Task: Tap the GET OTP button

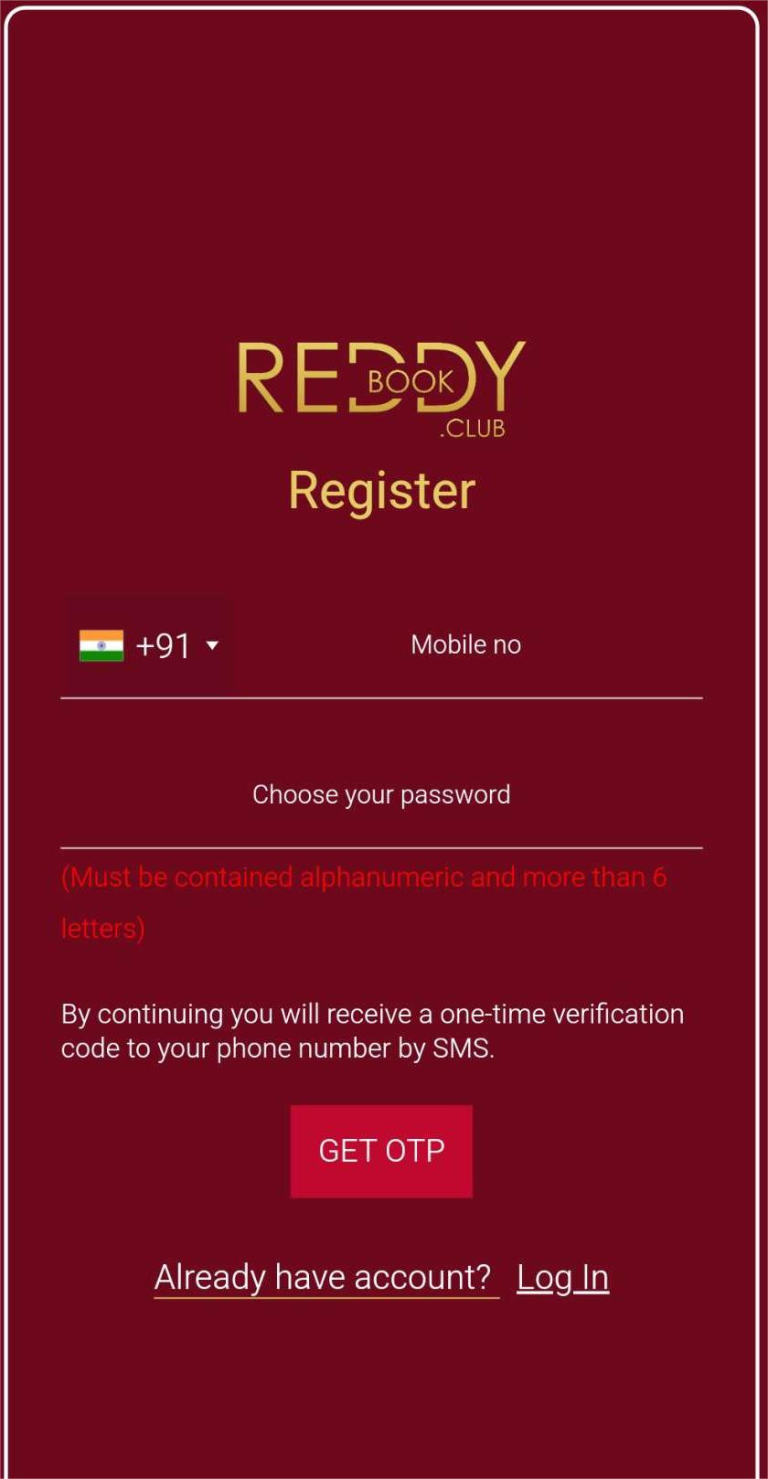Action: (x=381, y=1151)
